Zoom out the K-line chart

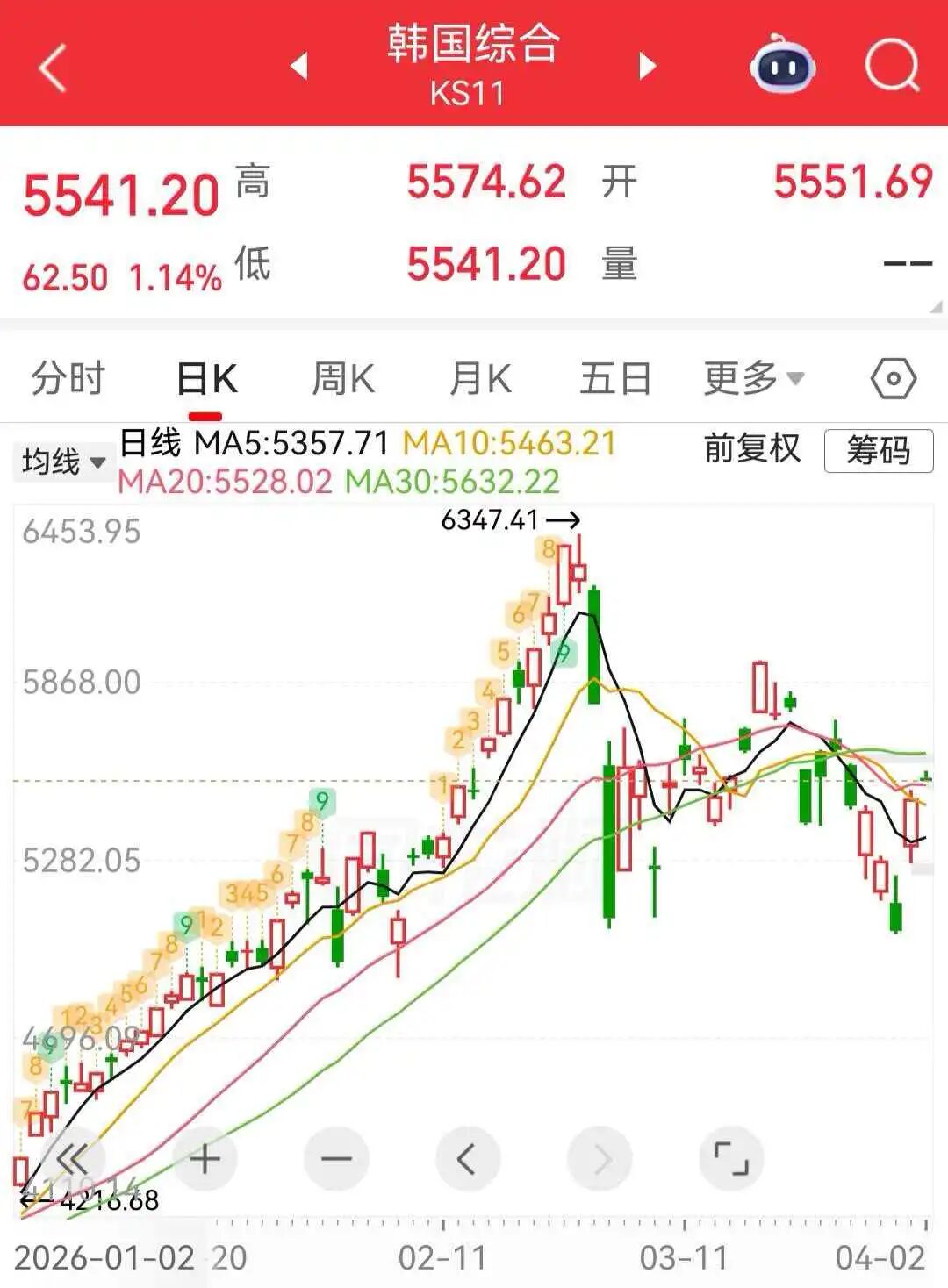point(336,1160)
